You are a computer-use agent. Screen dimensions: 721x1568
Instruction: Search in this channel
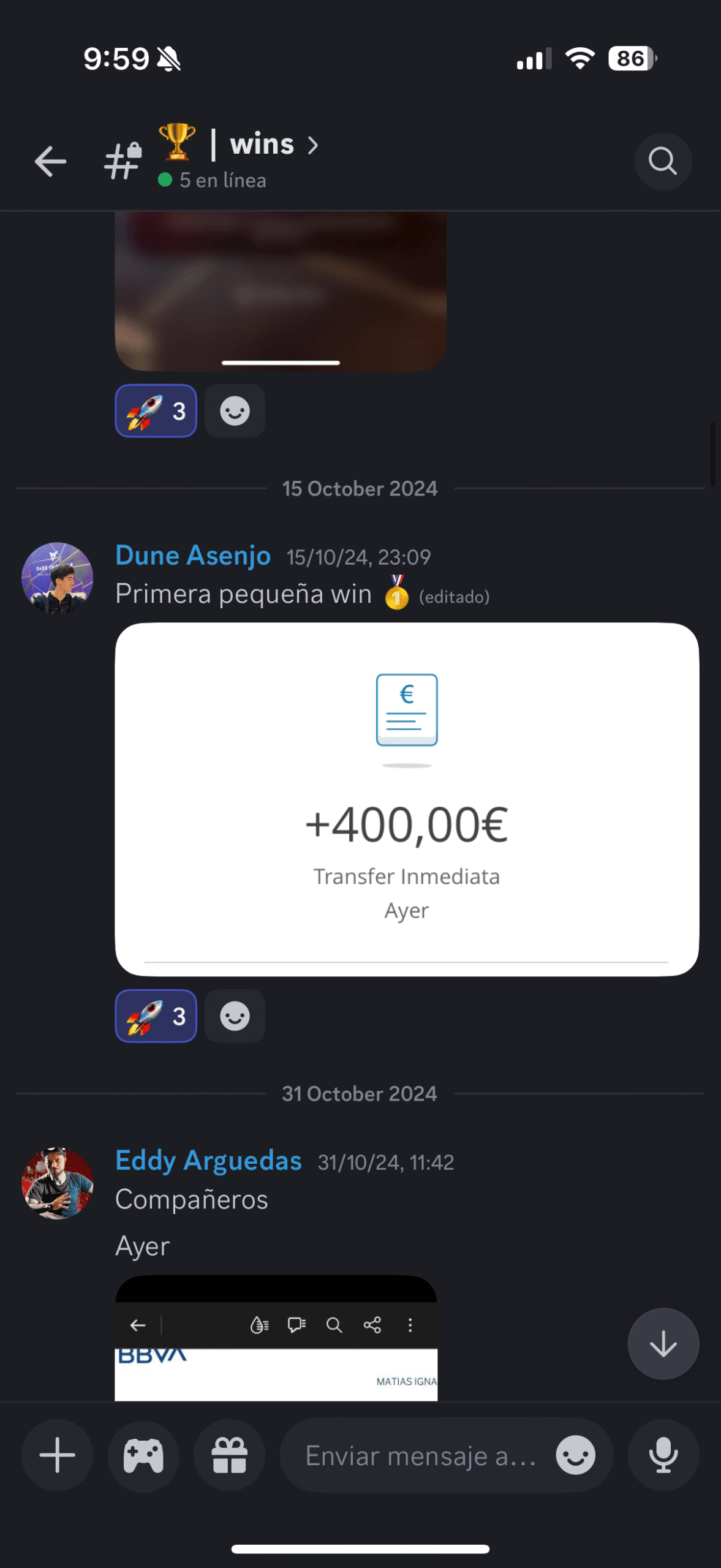[x=663, y=162]
